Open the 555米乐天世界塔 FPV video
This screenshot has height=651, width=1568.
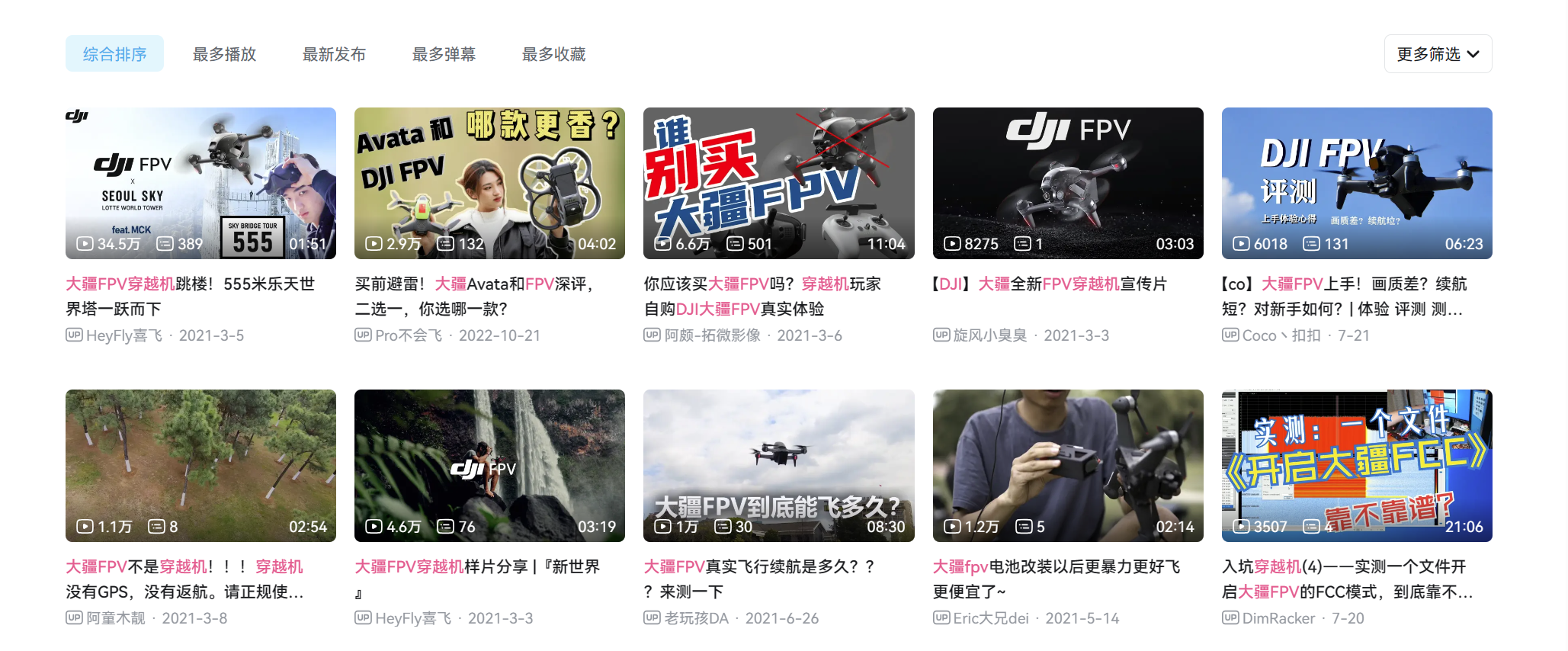pyautogui.click(x=200, y=183)
